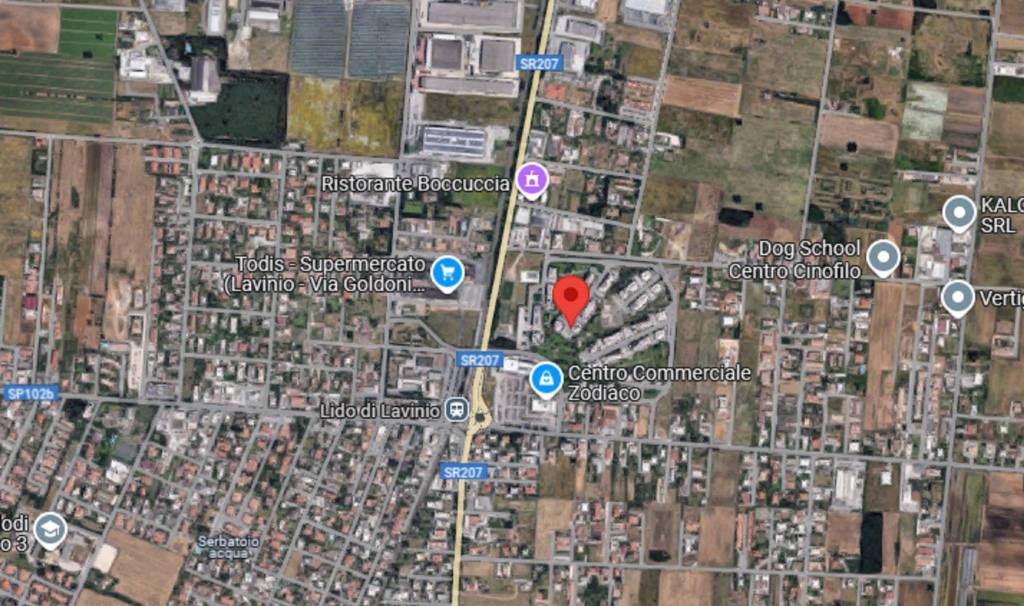Viewport: 1024px width, 606px height.
Task: Select the Dog School Centro Cinofilo pin
Action: tap(882, 258)
